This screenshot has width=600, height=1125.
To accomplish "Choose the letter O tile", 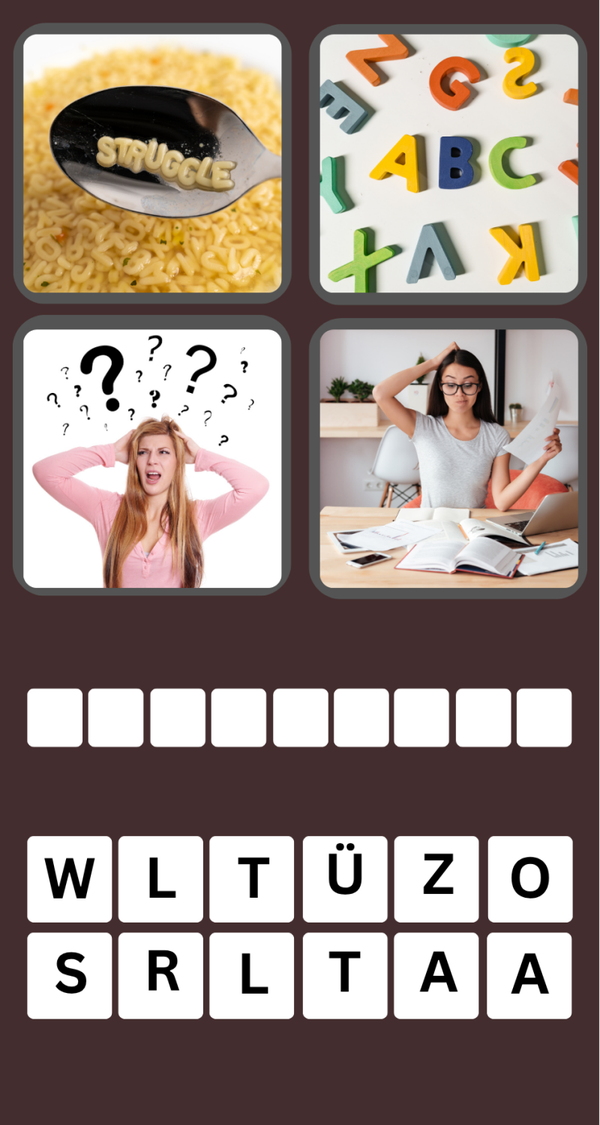I will click(x=529, y=879).
